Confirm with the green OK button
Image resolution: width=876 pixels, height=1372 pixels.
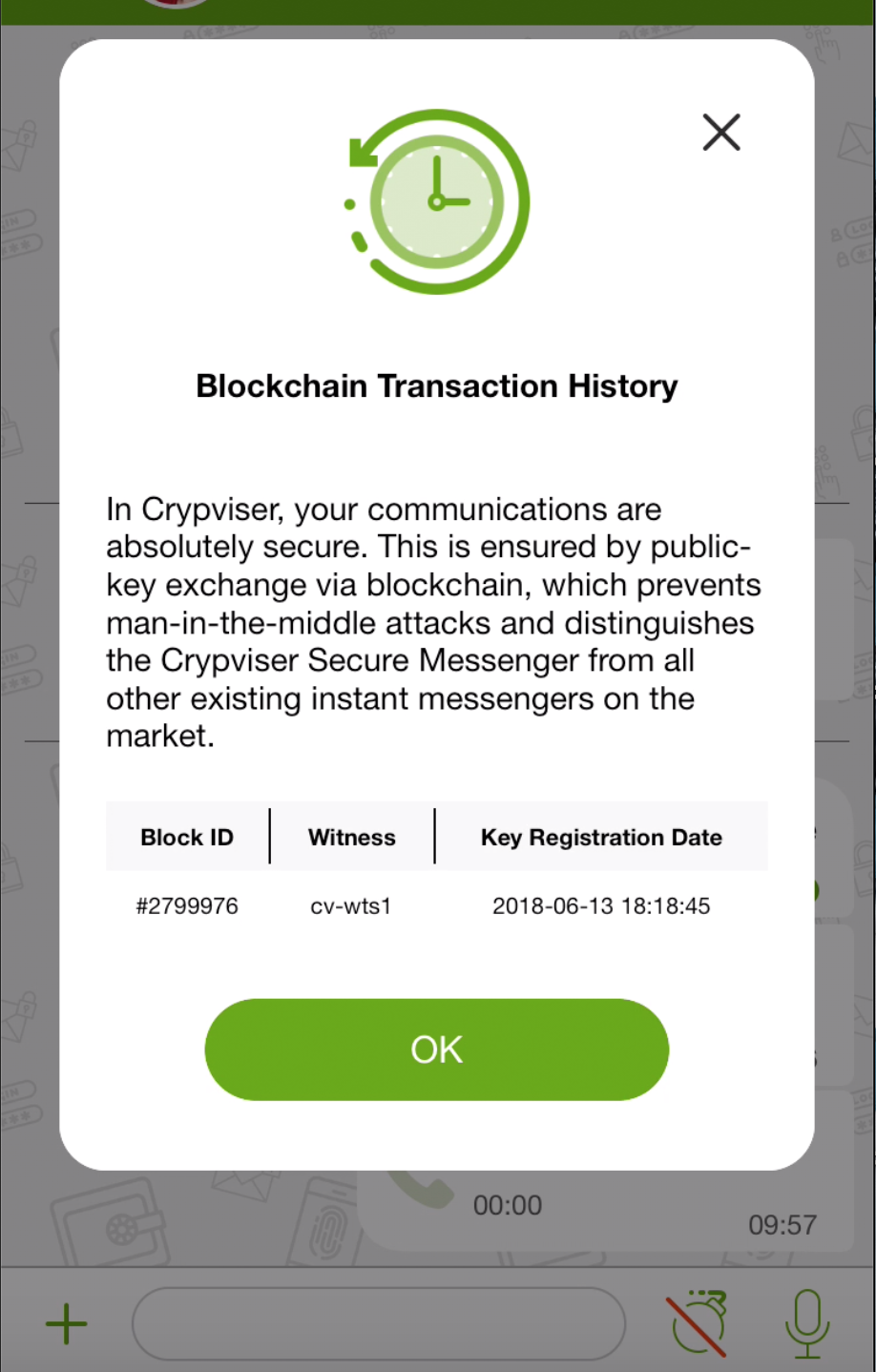pos(437,1050)
